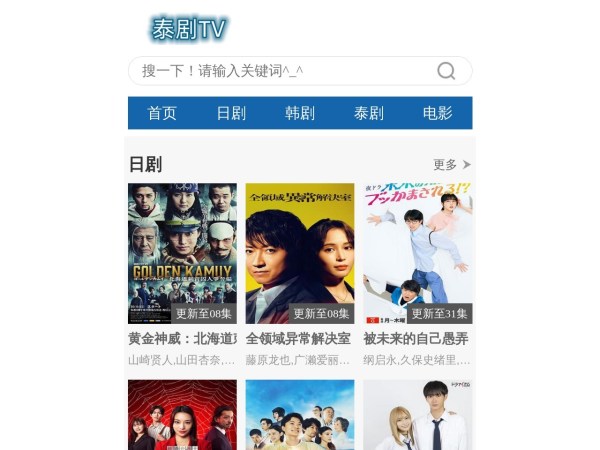Open the 韩剧 tab
The image size is (600, 450).
(300, 113)
